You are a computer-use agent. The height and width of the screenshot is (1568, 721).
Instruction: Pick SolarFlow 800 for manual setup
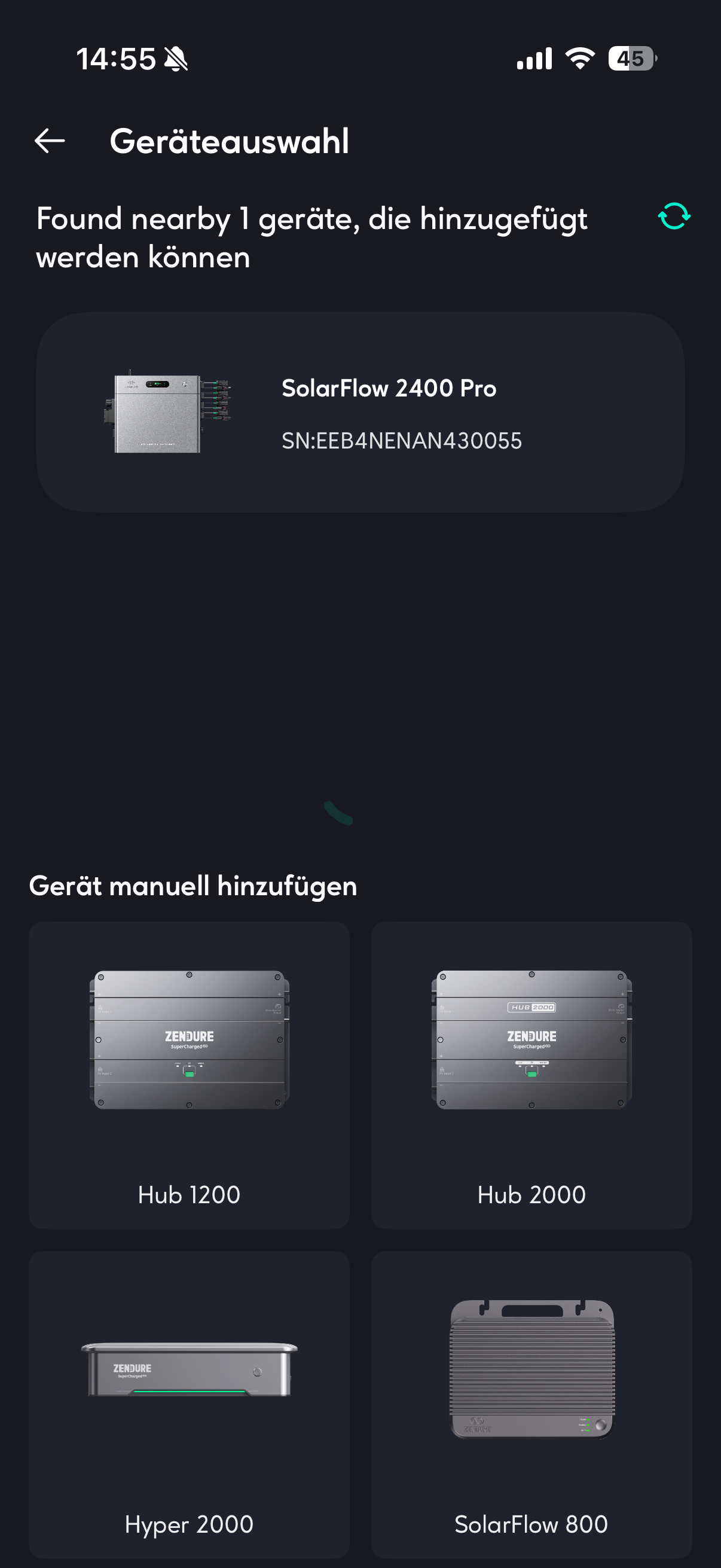531,1403
